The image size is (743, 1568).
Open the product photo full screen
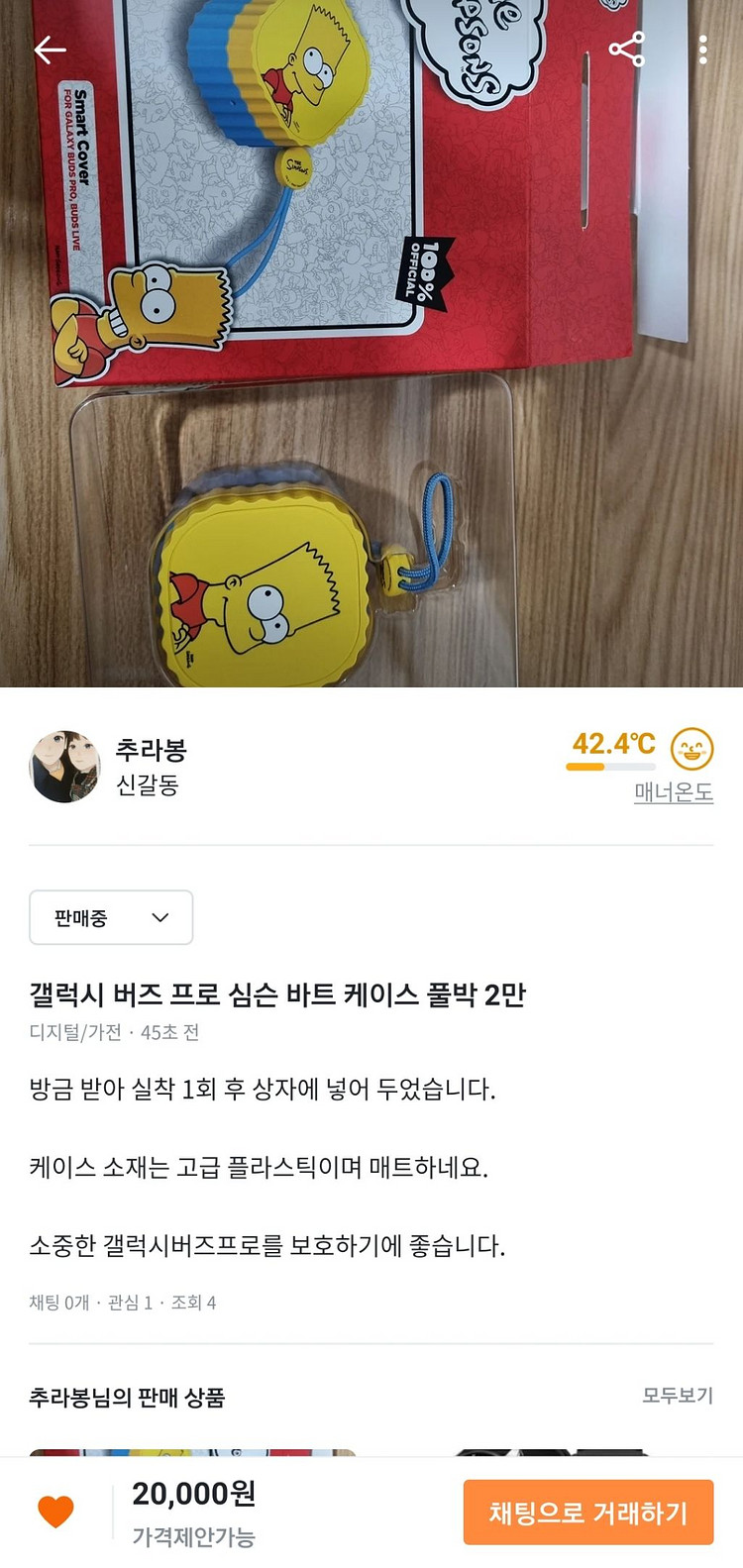pos(371,343)
